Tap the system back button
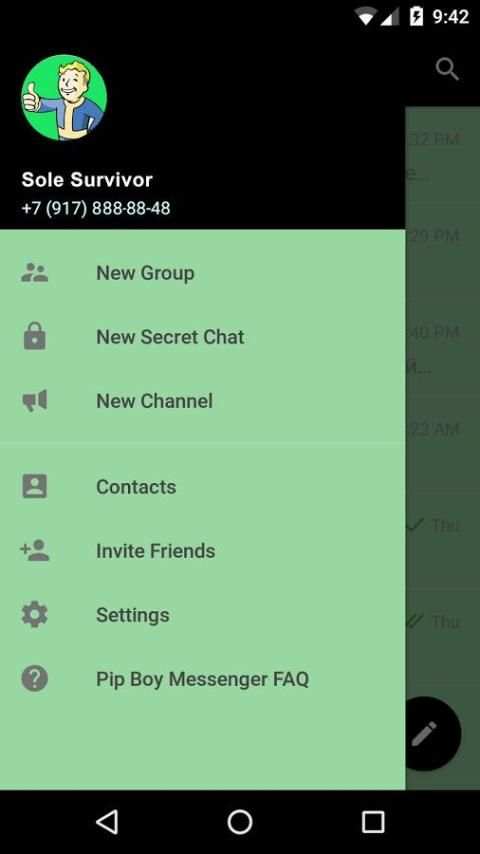Image resolution: width=480 pixels, height=854 pixels. tap(107, 821)
